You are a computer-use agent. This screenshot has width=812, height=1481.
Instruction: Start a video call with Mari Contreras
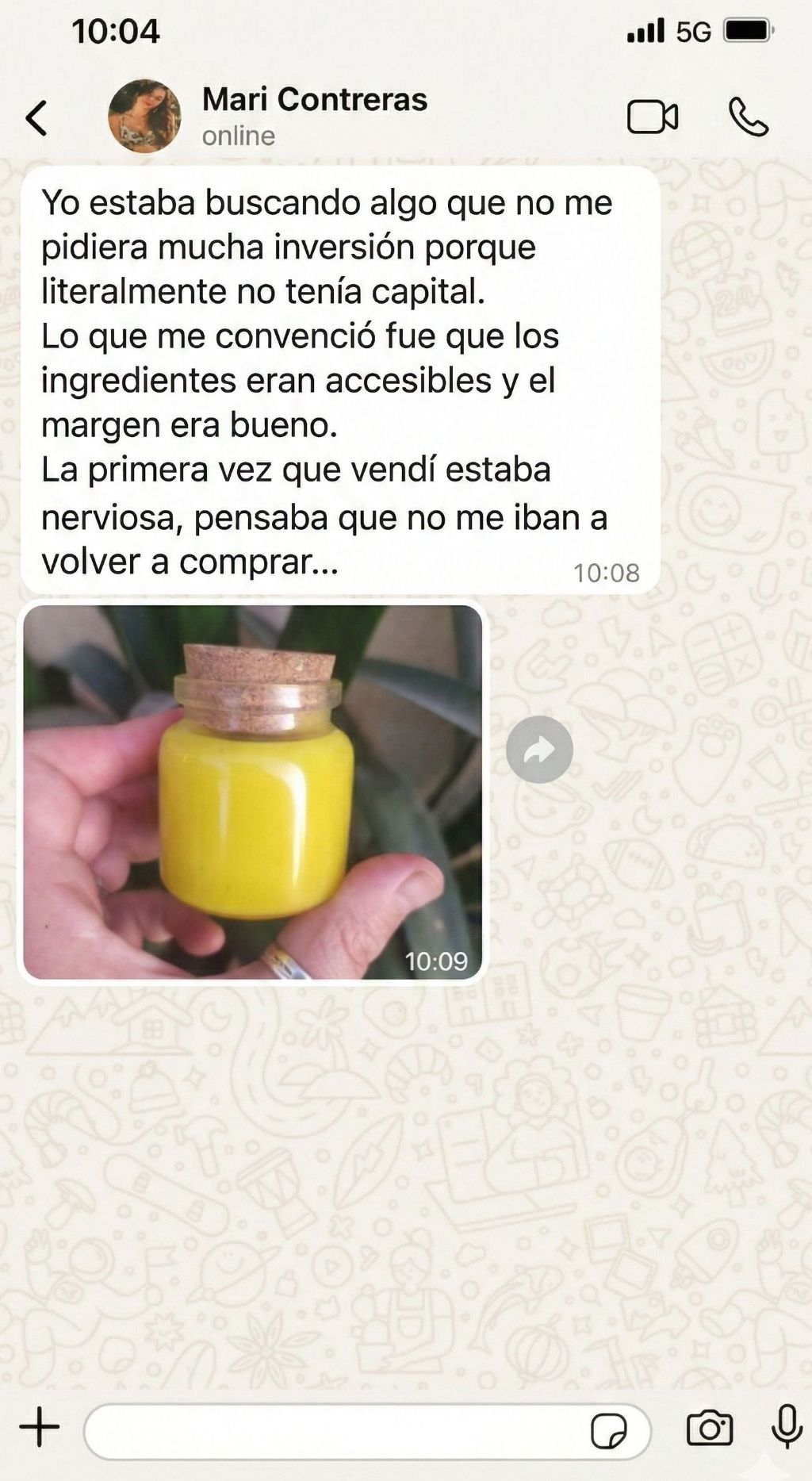652,117
